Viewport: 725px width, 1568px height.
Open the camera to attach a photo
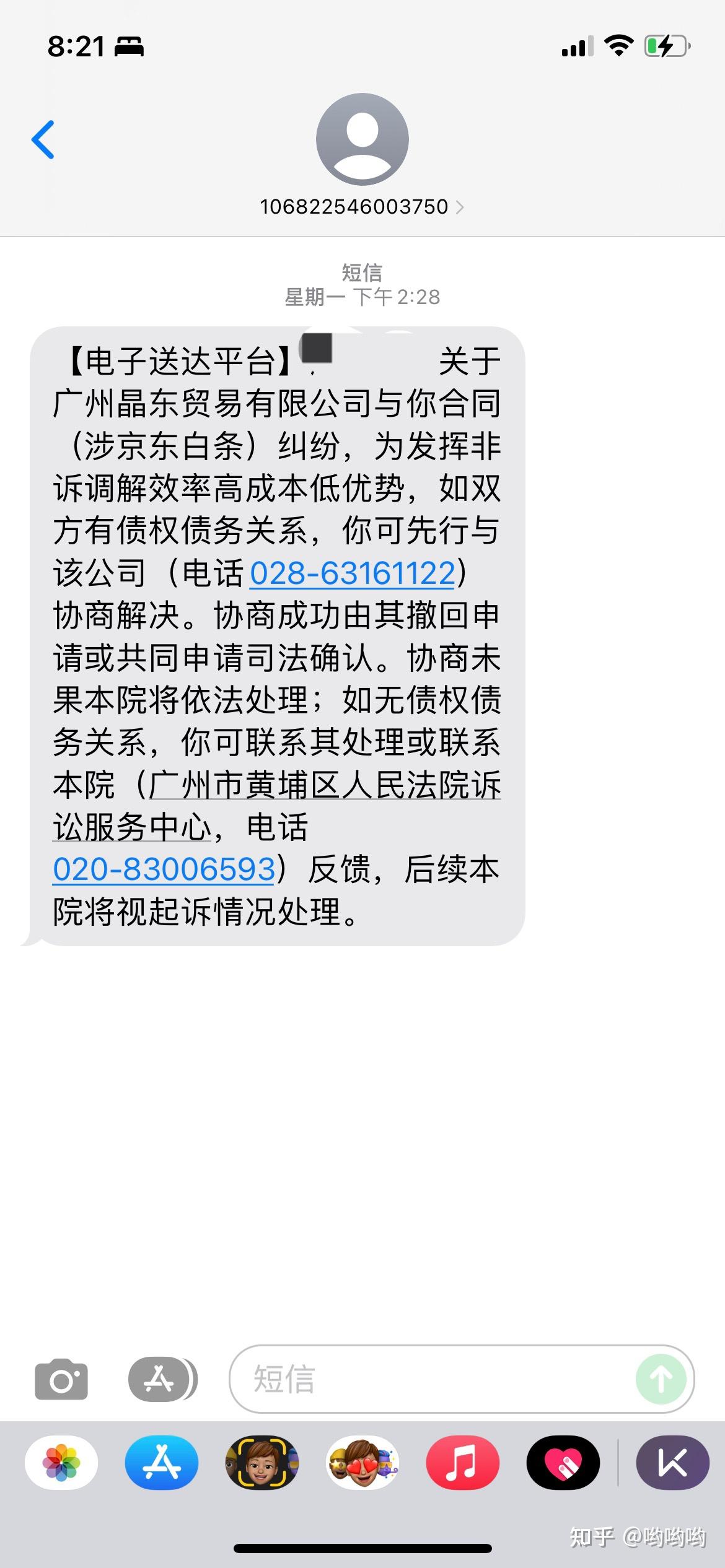[x=61, y=1379]
